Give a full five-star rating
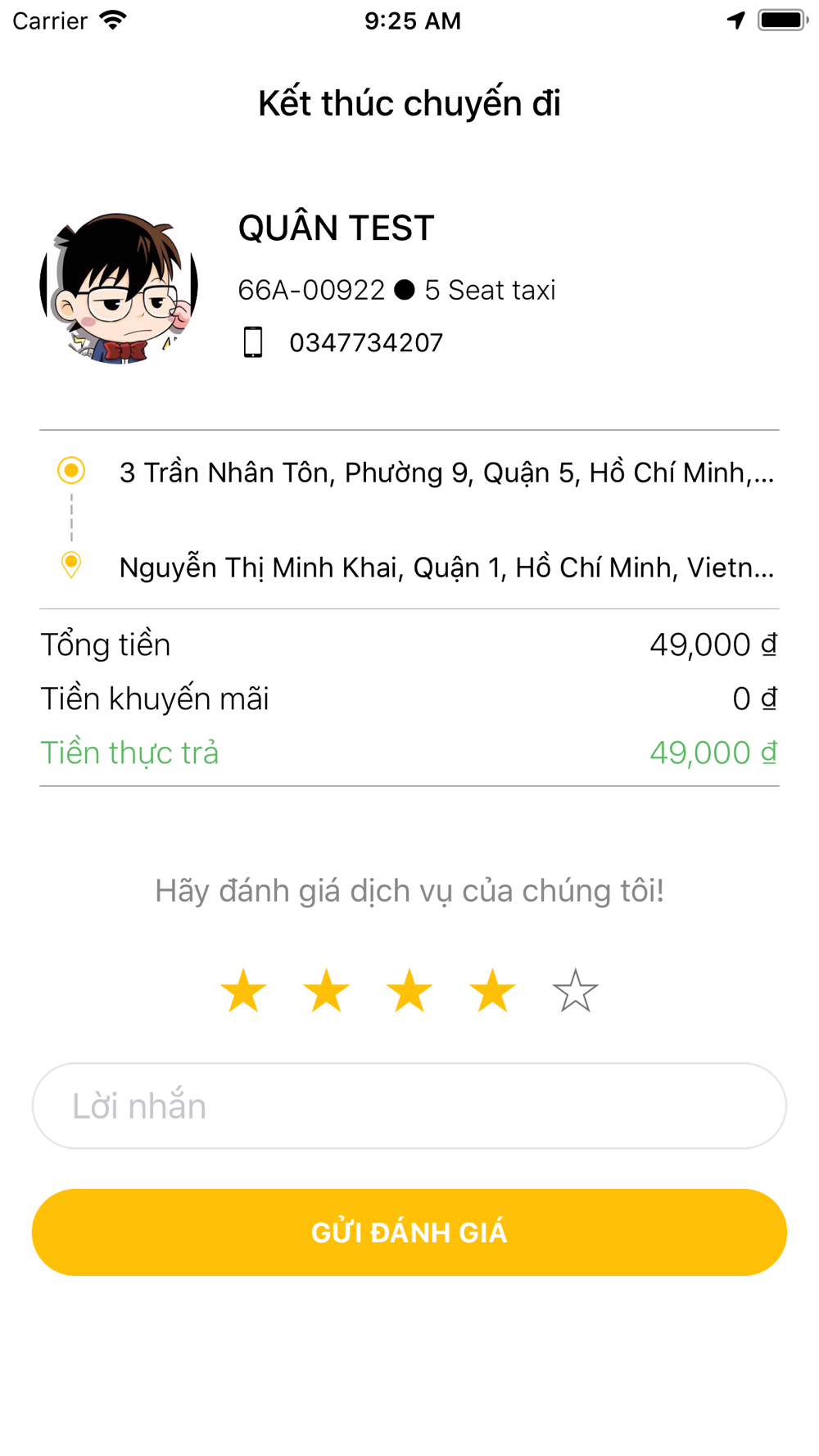This screenshot has width=819, height=1456. coord(575,991)
